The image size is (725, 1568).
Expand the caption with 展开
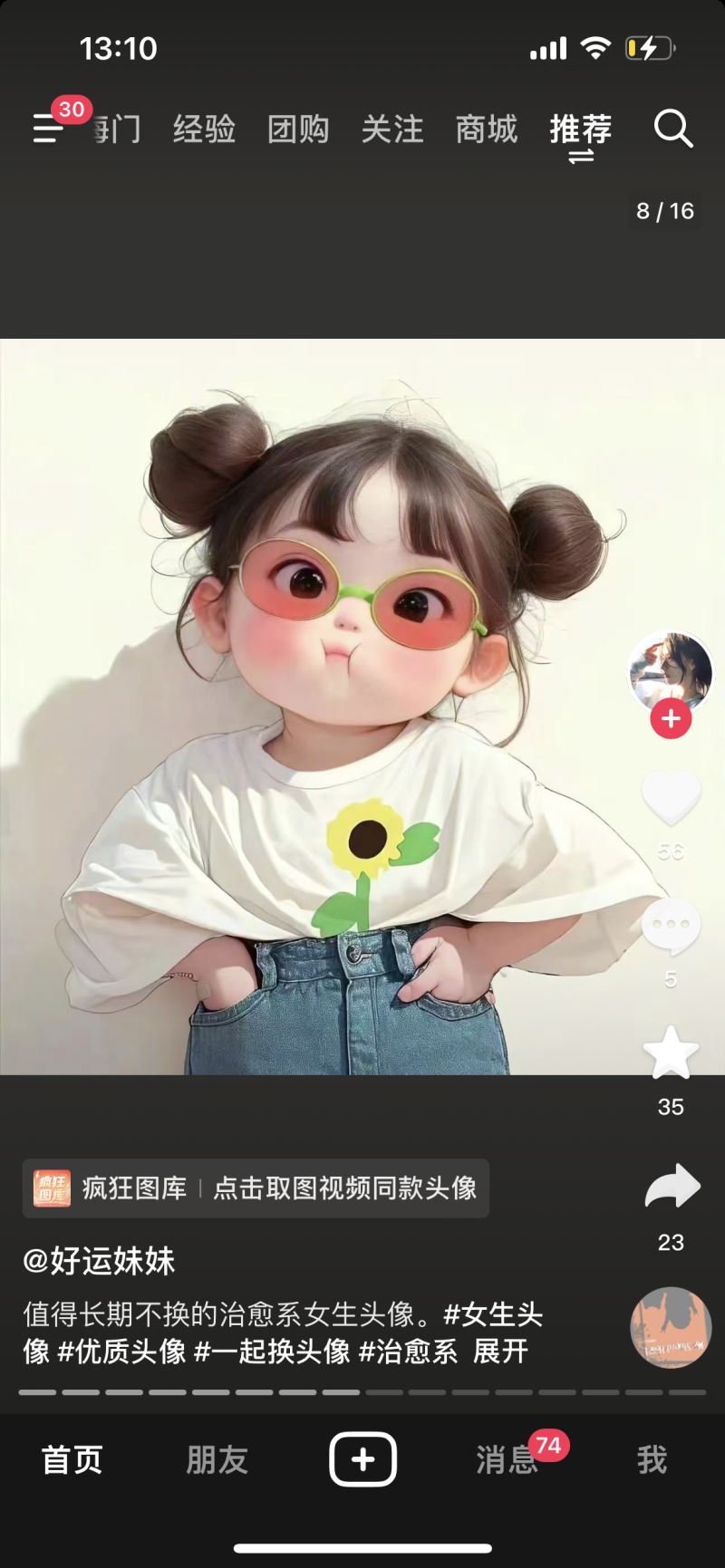click(x=500, y=1352)
